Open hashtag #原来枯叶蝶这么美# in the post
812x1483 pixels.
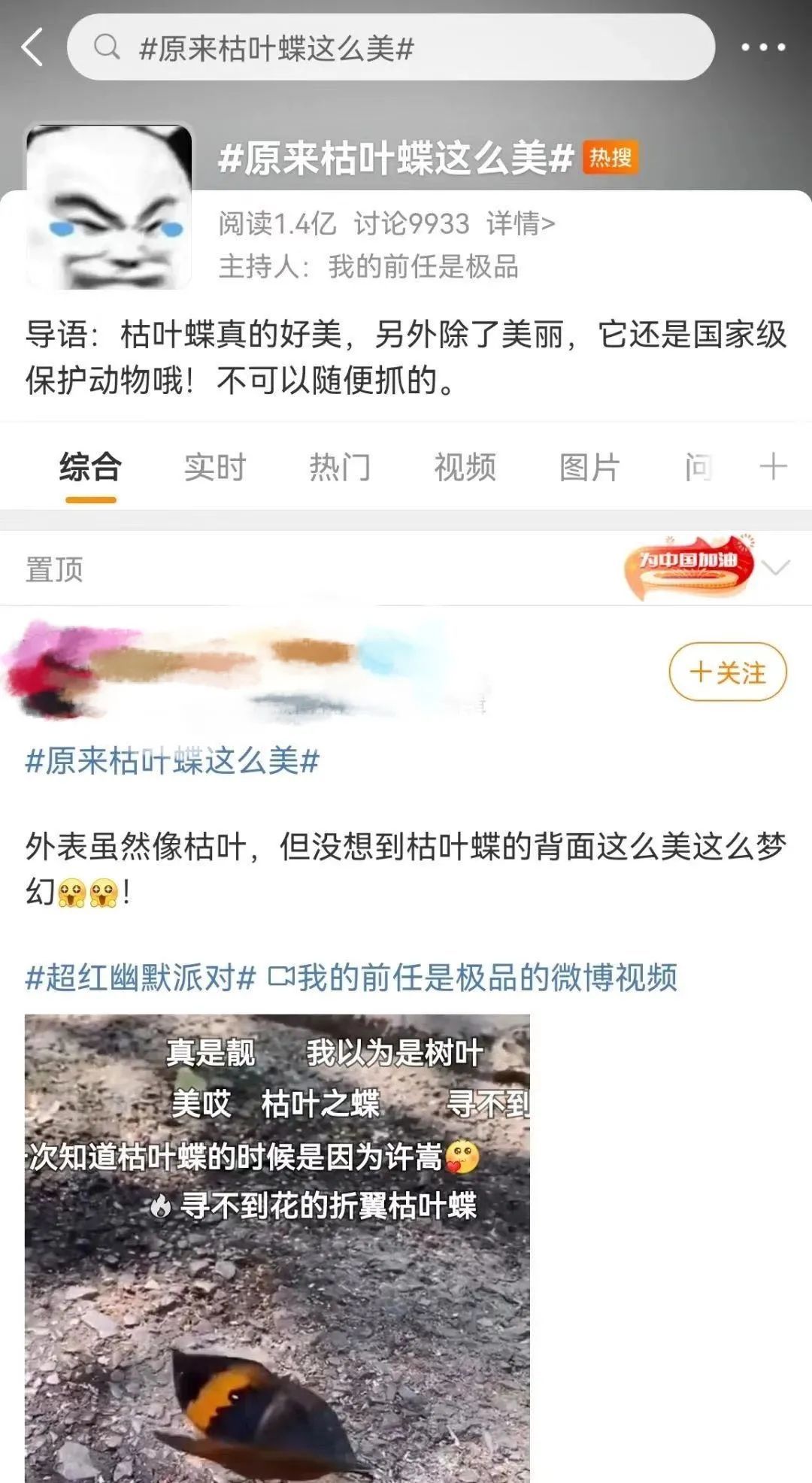(173, 761)
